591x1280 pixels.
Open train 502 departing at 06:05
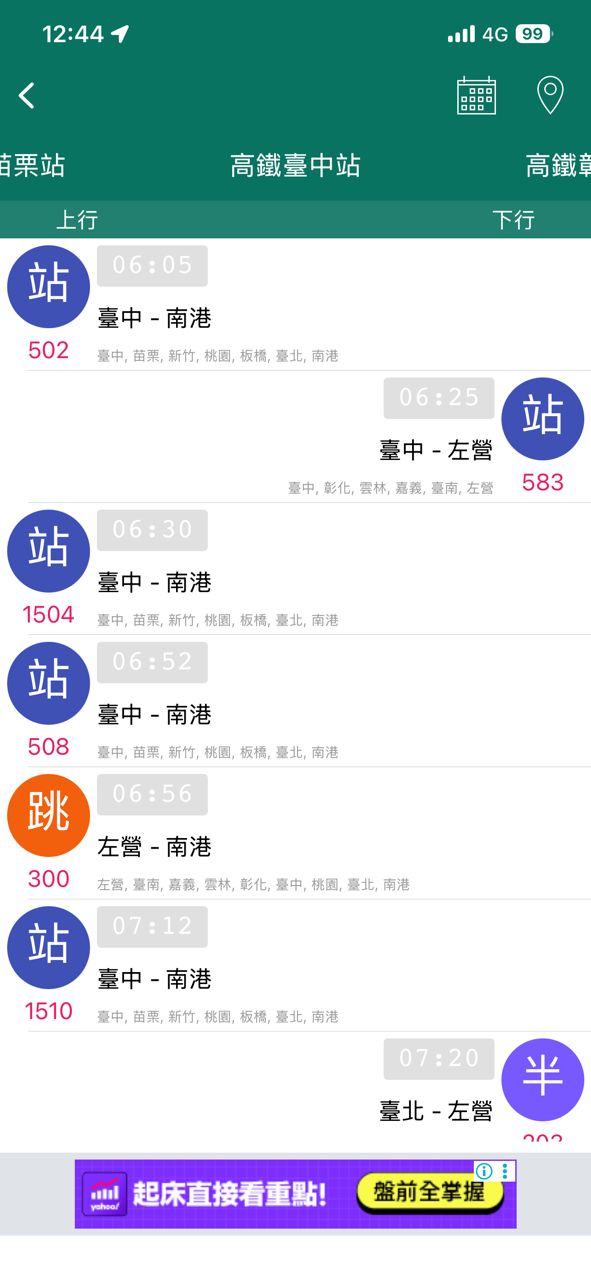point(295,304)
